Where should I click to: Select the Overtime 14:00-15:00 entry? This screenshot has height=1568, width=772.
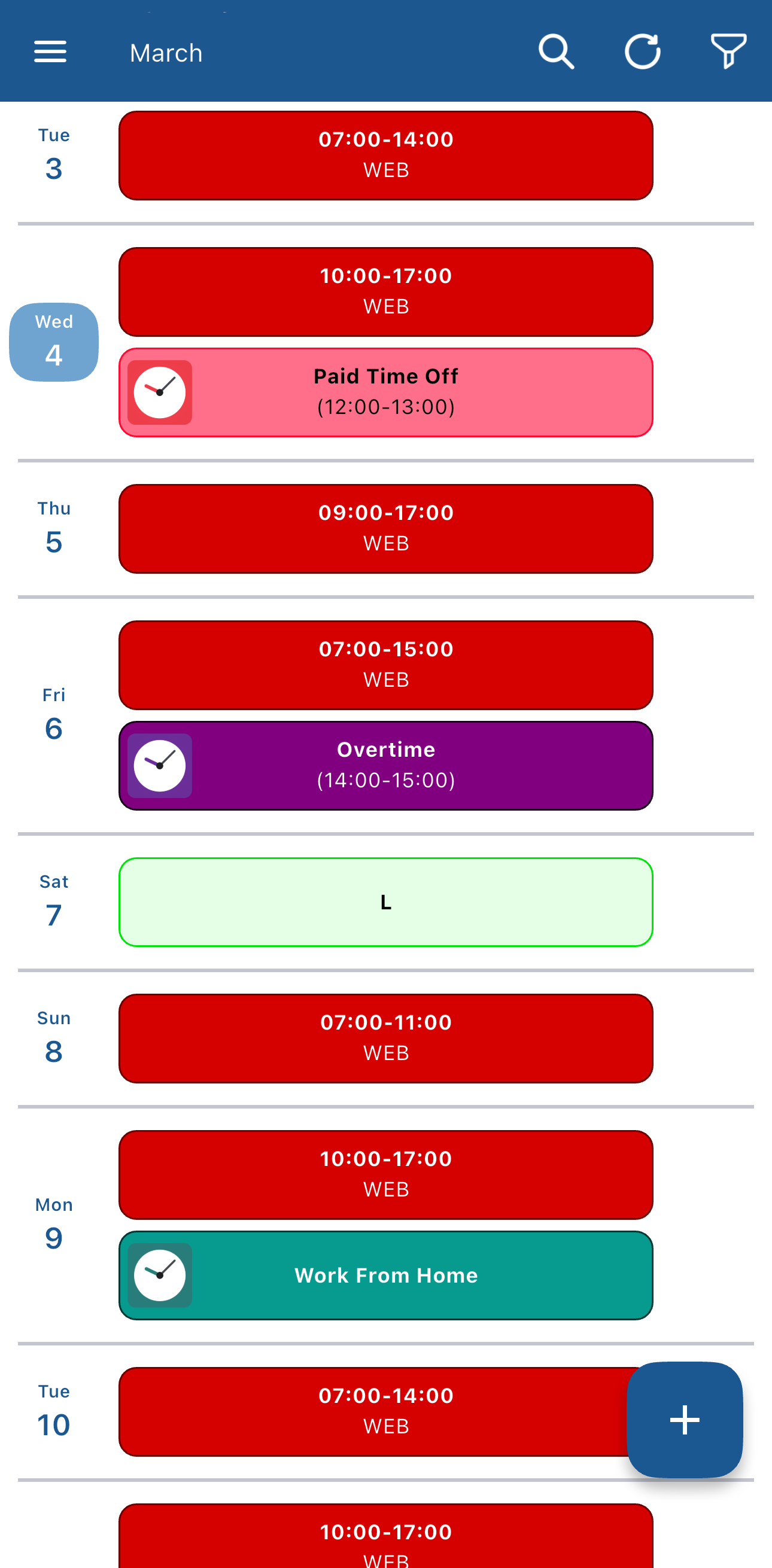[x=385, y=765]
